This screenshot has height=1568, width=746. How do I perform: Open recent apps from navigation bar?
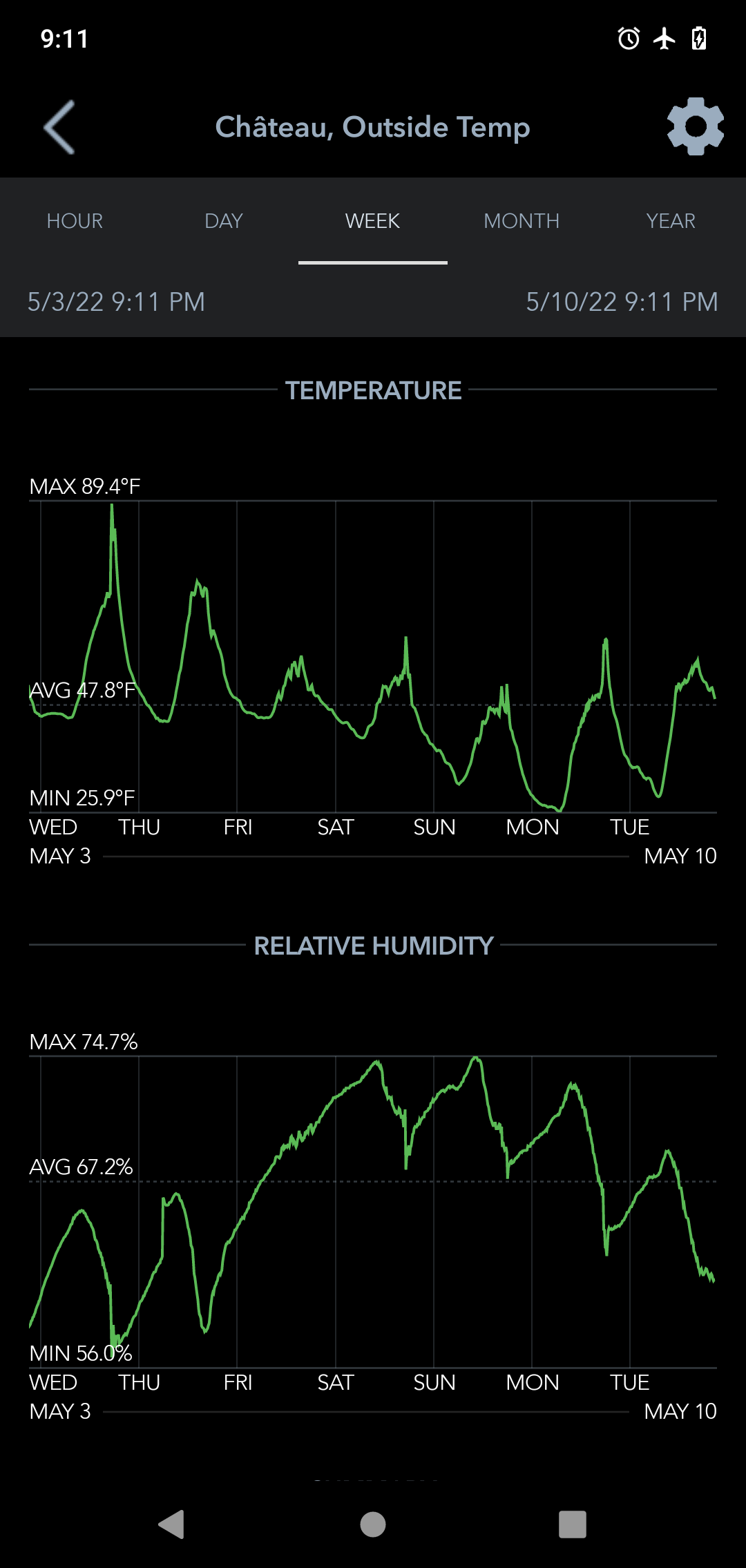[572, 1524]
